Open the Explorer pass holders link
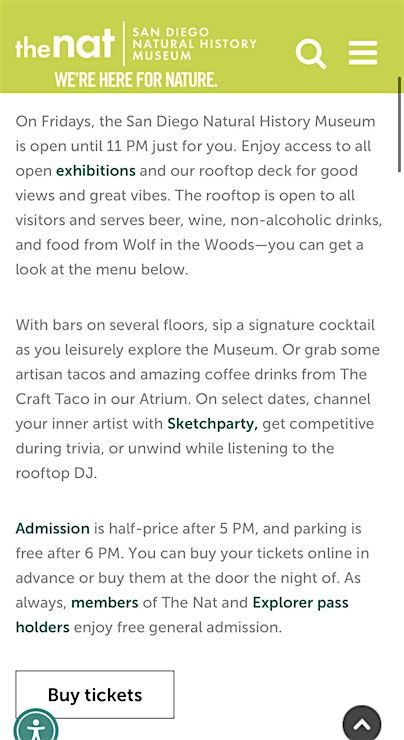Screen dimensions: 404x740 [x=182, y=615]
